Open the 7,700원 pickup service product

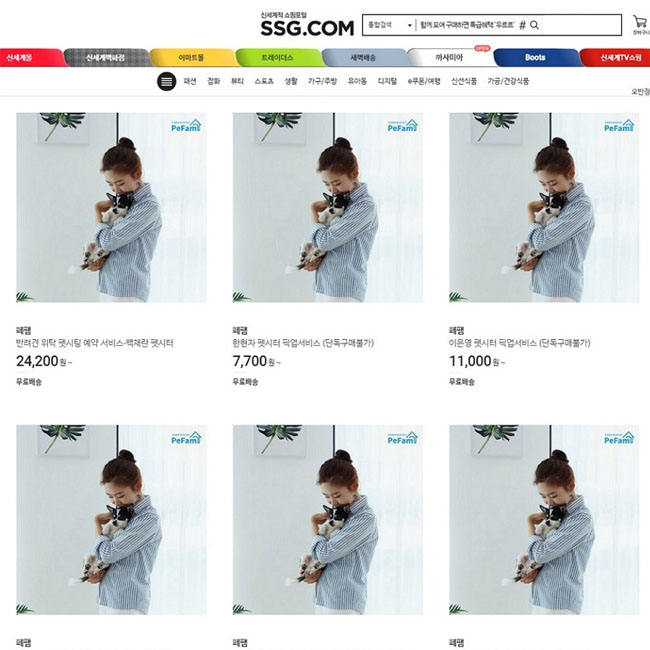327,207
